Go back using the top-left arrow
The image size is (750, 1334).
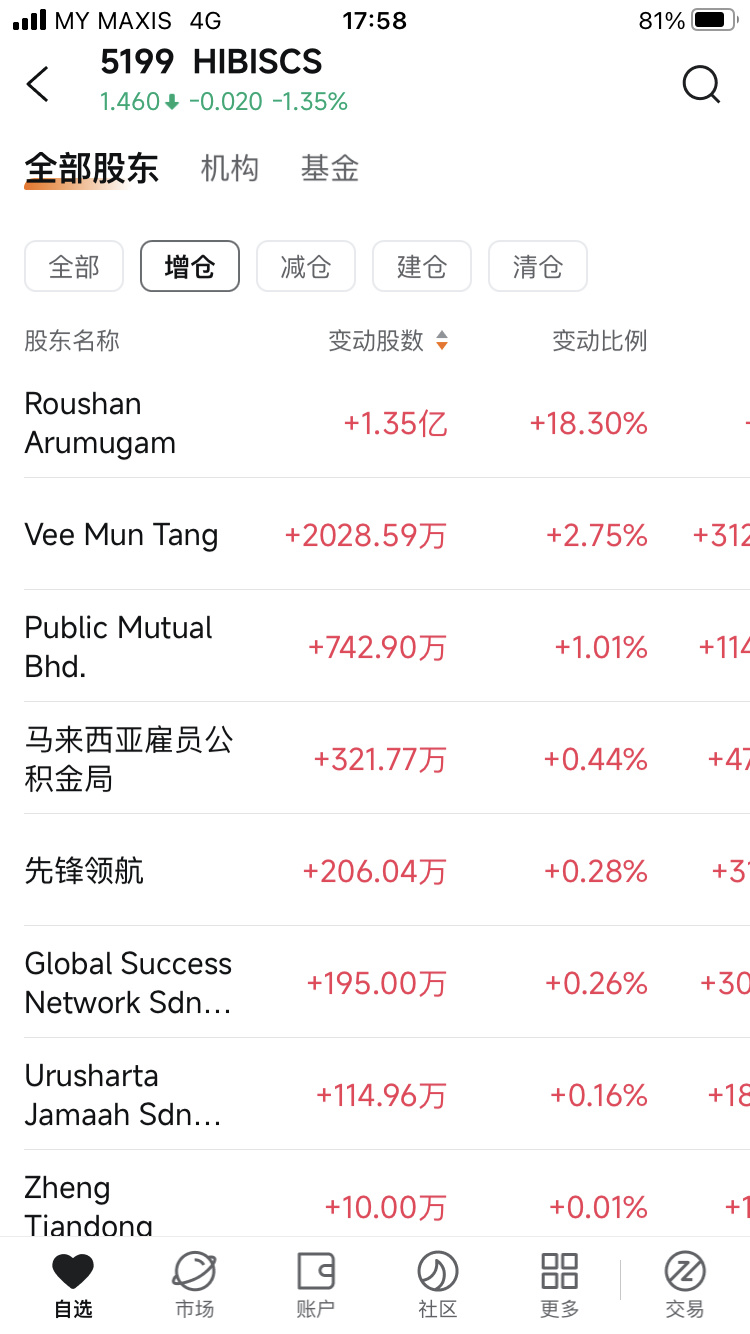pyautogui.click(x=38, y=84)
